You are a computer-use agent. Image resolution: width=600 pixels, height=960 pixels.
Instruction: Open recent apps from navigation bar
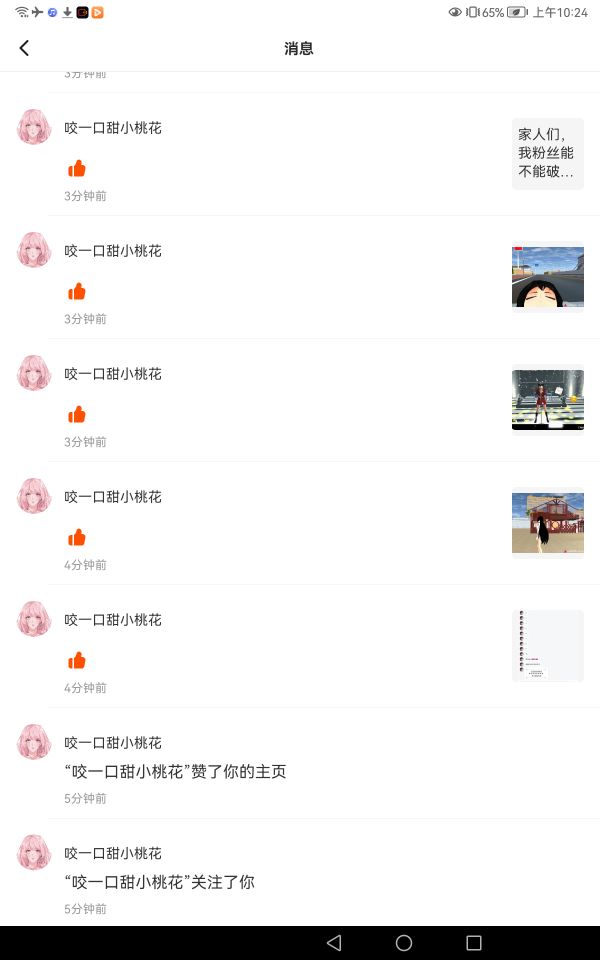474,943
